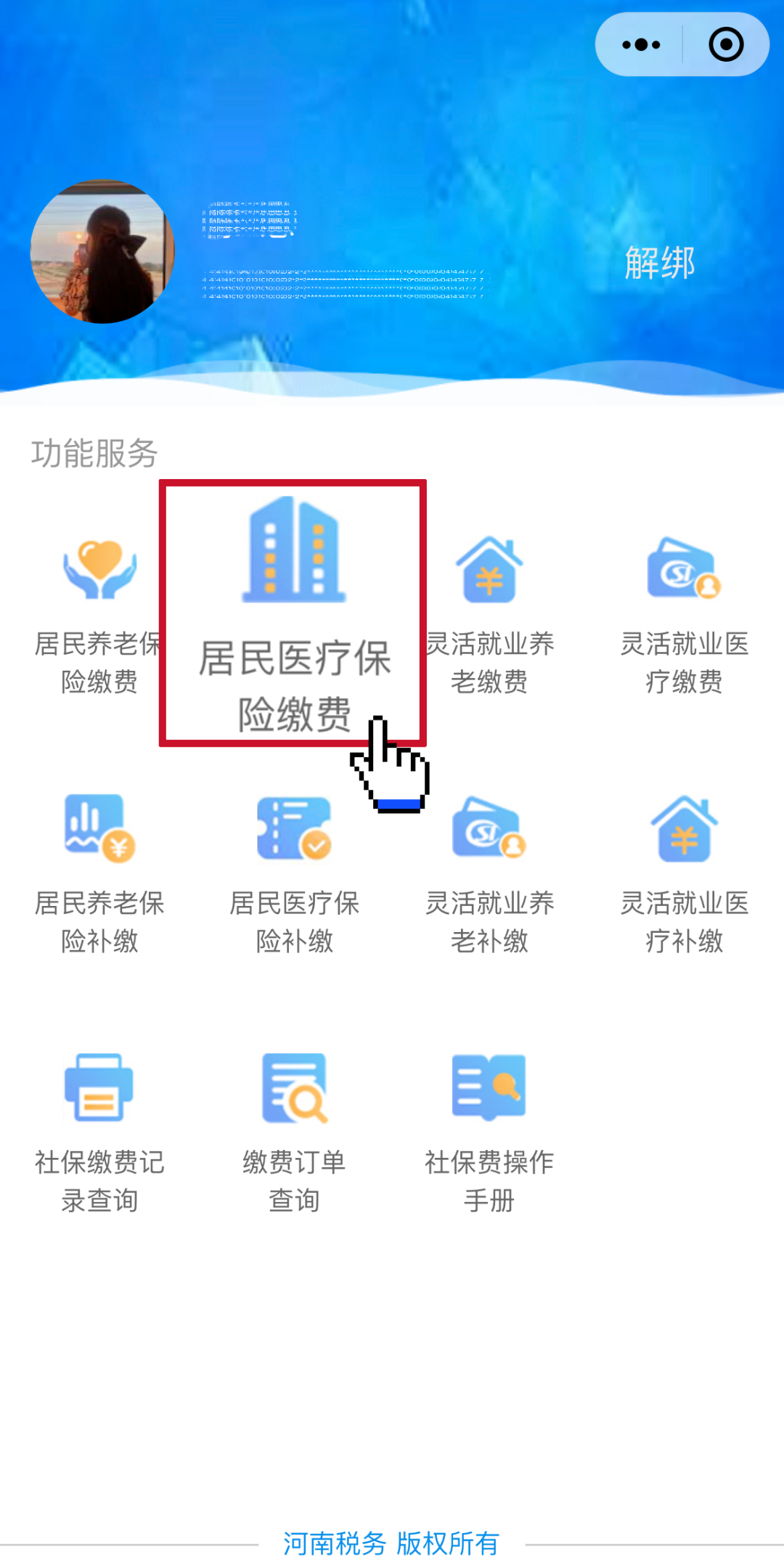Open the mini program more options menu

point(641,45)
